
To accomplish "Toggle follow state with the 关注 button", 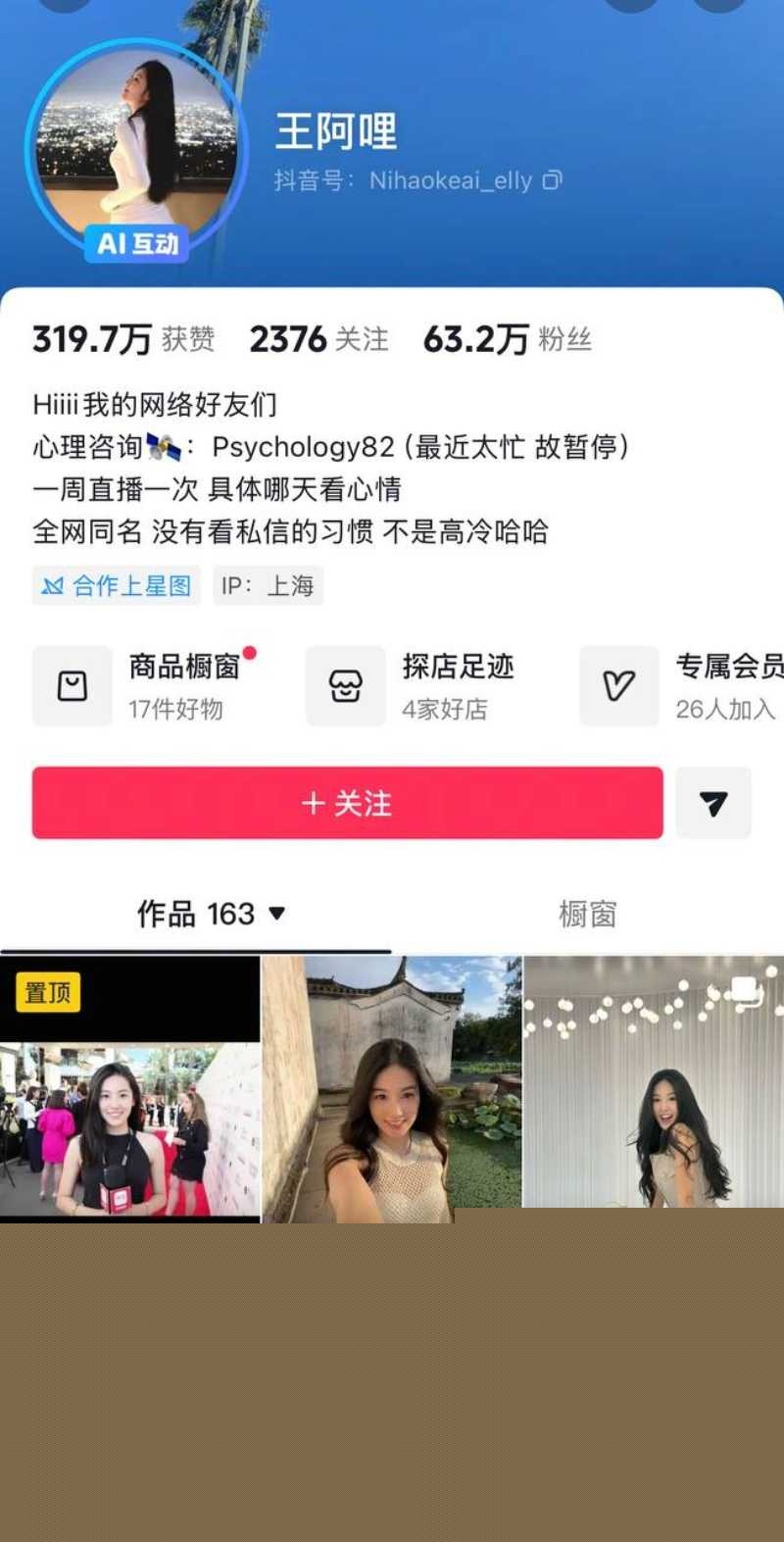I will [348, 804].
